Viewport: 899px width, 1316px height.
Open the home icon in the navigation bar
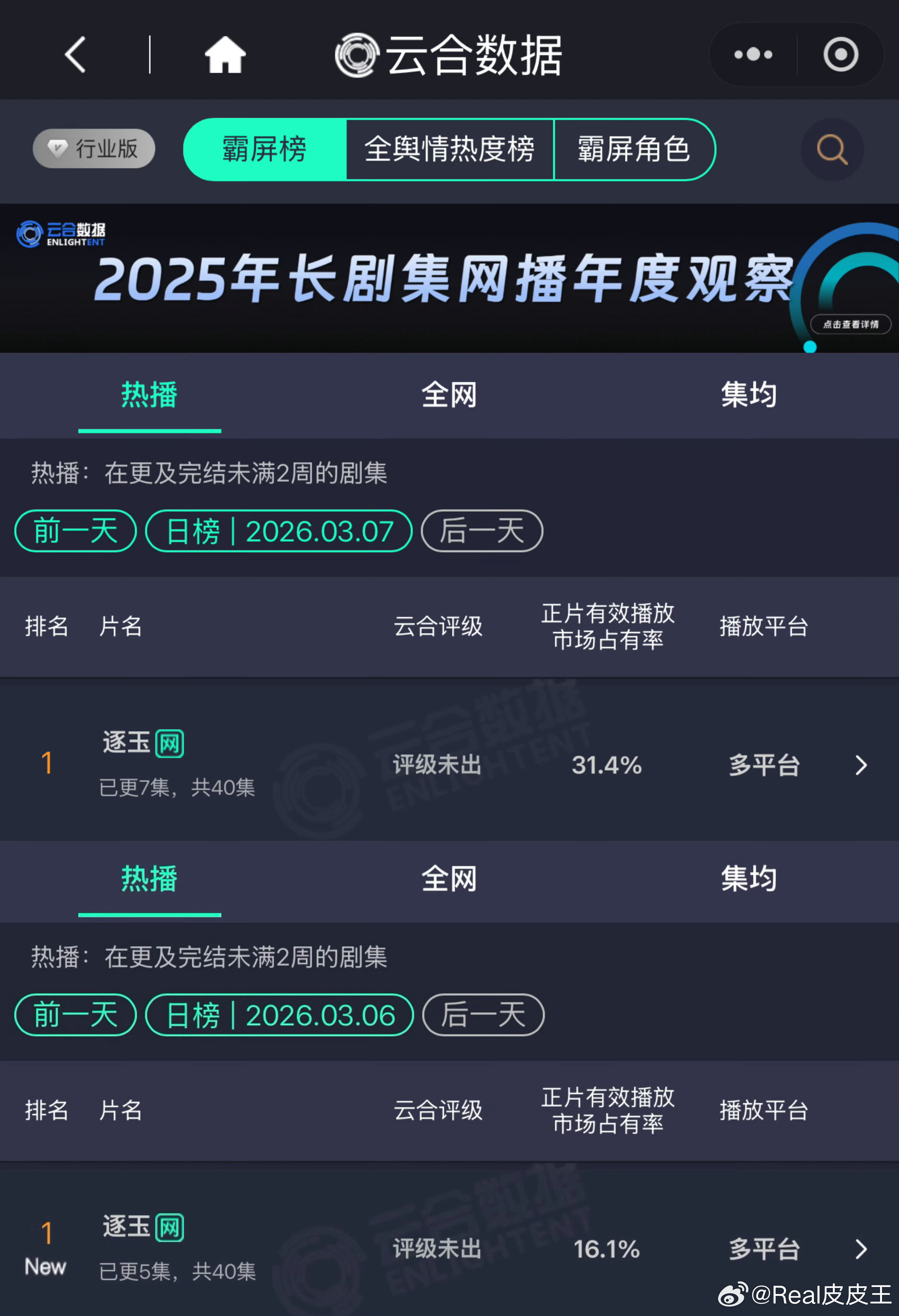click(224, 54)
